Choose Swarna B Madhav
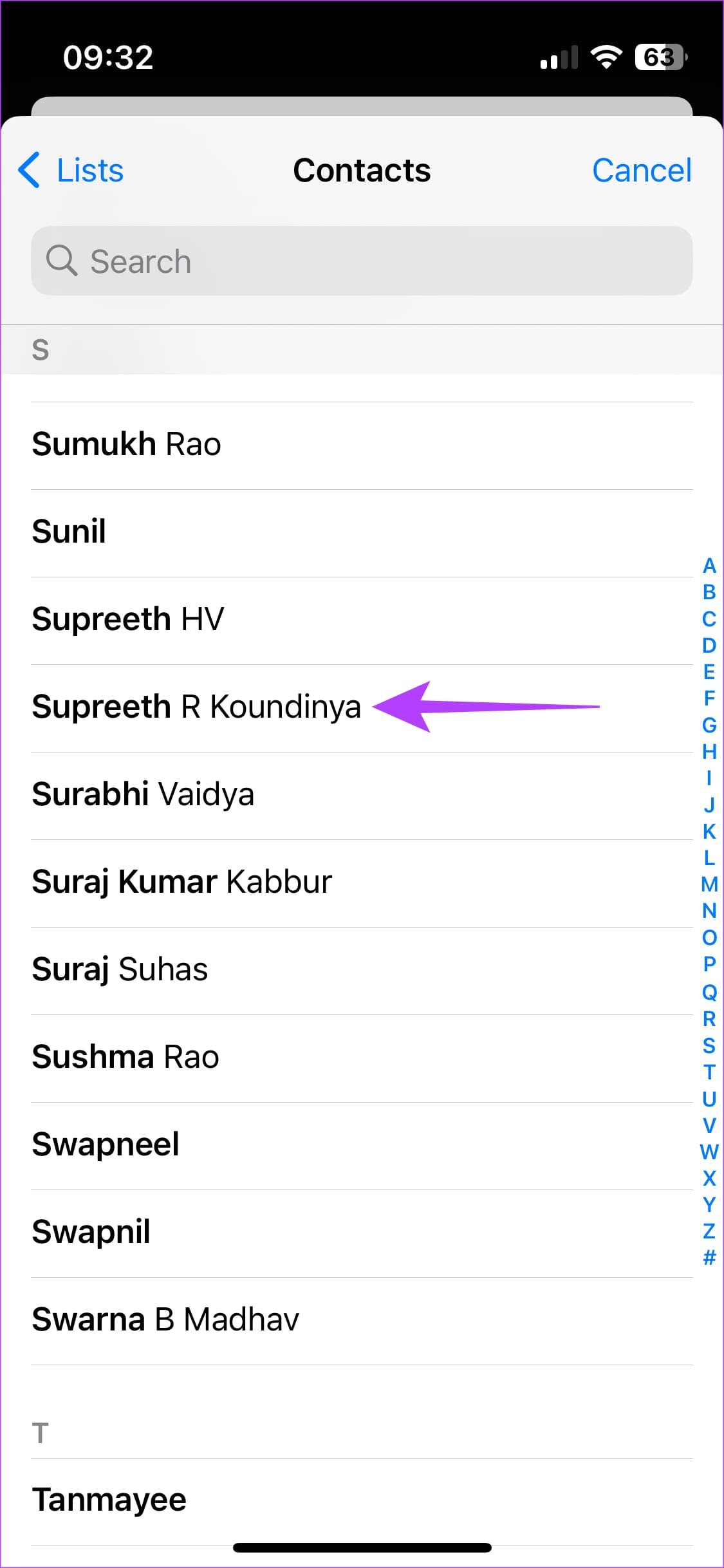Viewport: 724px width, 1568px height. coord(362,1321)
